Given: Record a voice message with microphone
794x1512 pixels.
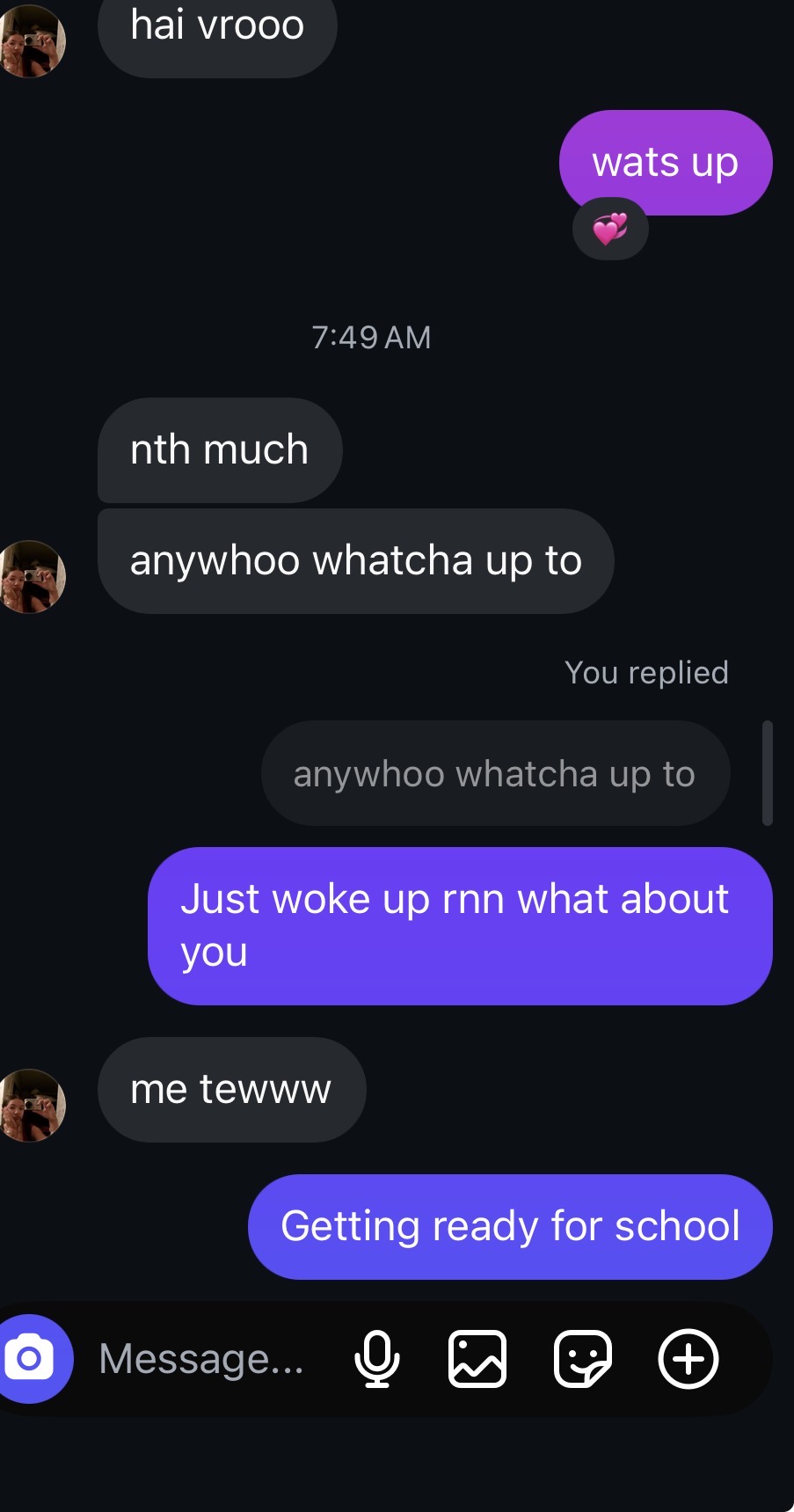Looking at the screenshot, I should coord(376,1359).
